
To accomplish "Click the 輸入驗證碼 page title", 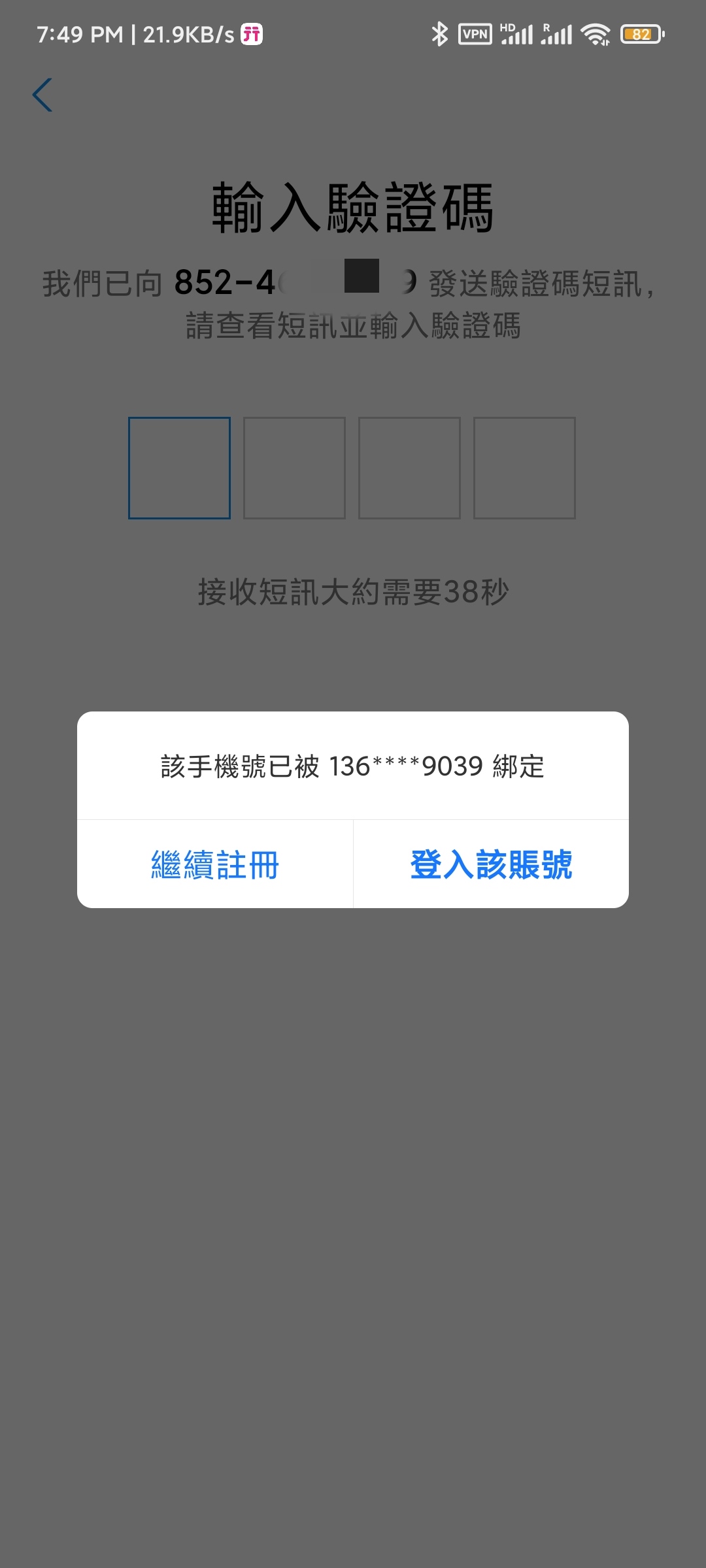I will 353,206.
